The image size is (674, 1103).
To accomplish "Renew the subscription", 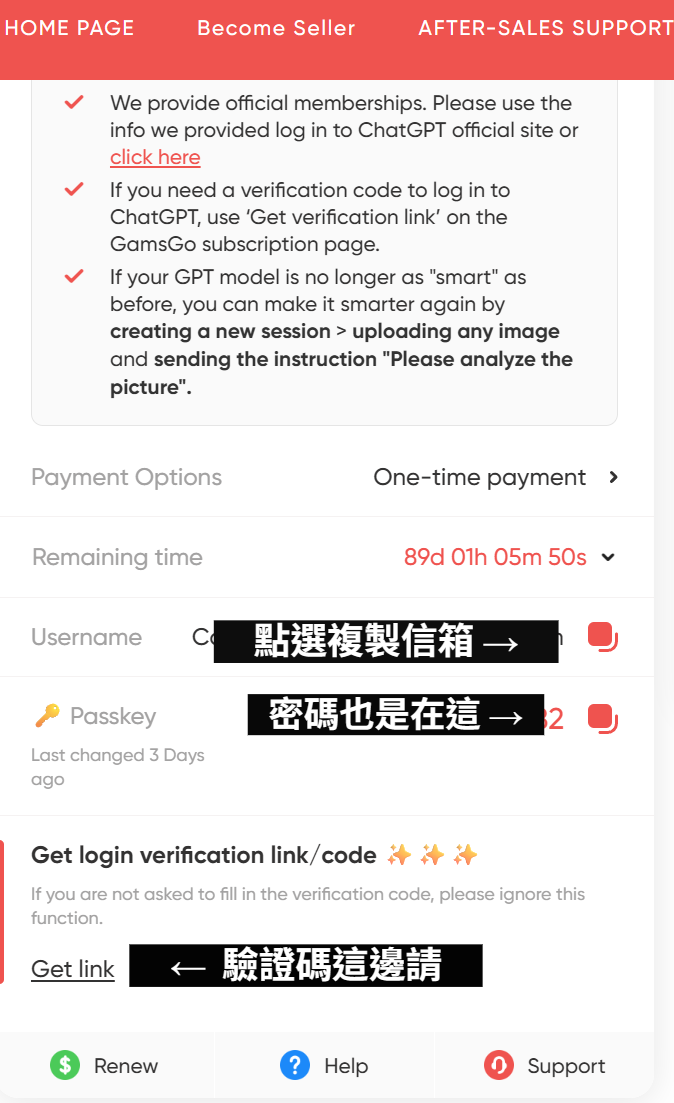I will 105,1066.
